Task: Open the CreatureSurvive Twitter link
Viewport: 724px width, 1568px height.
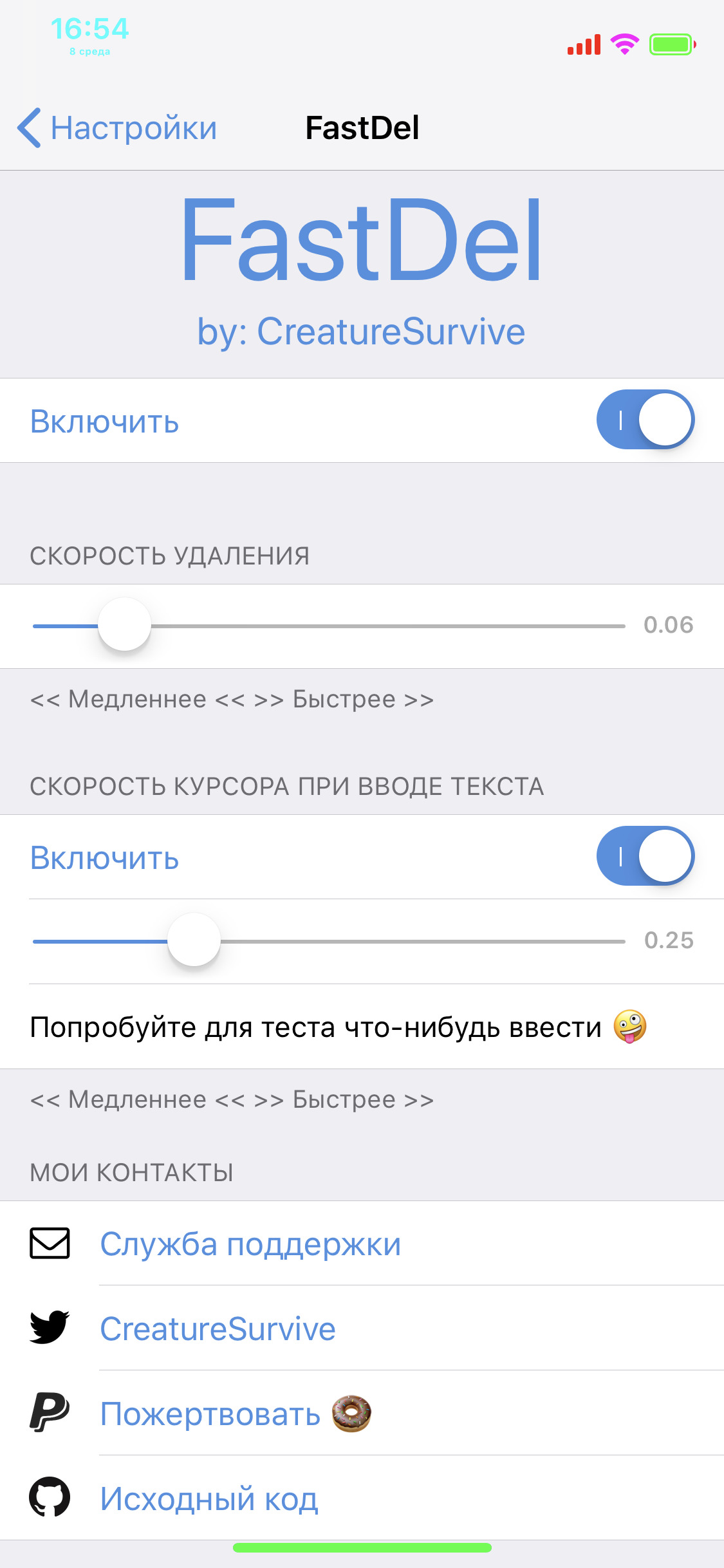Action: tap(362, 1328)
